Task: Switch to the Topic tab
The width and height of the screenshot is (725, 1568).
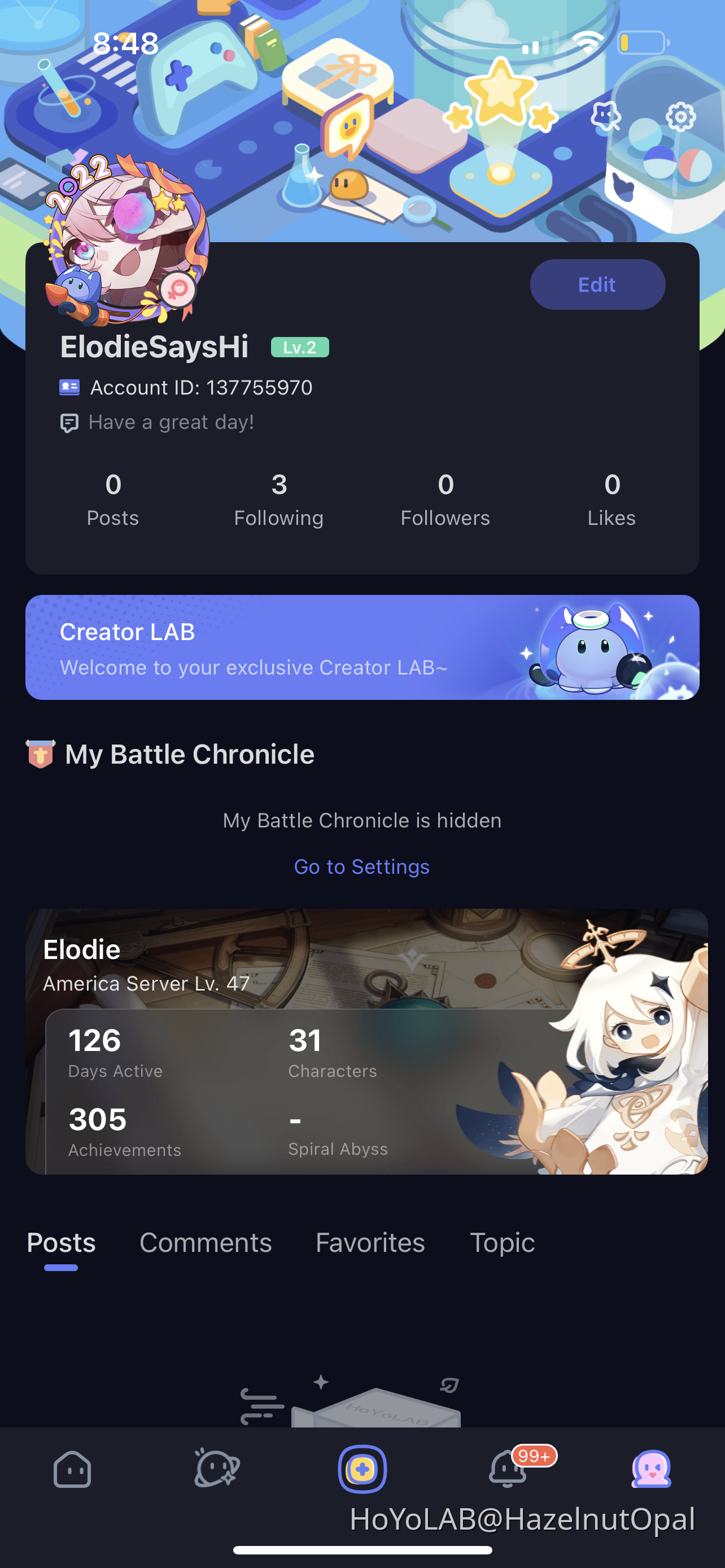Action: coord(502,1242)
